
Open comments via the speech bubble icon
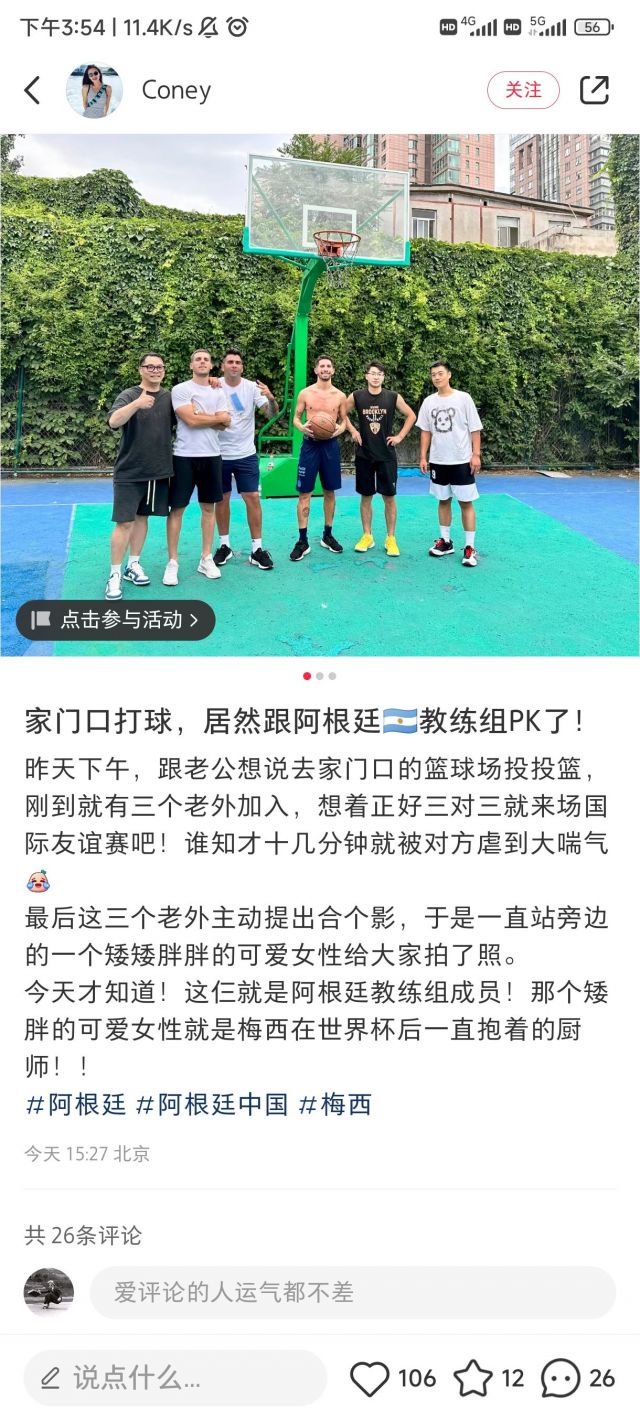[560, 1379]
